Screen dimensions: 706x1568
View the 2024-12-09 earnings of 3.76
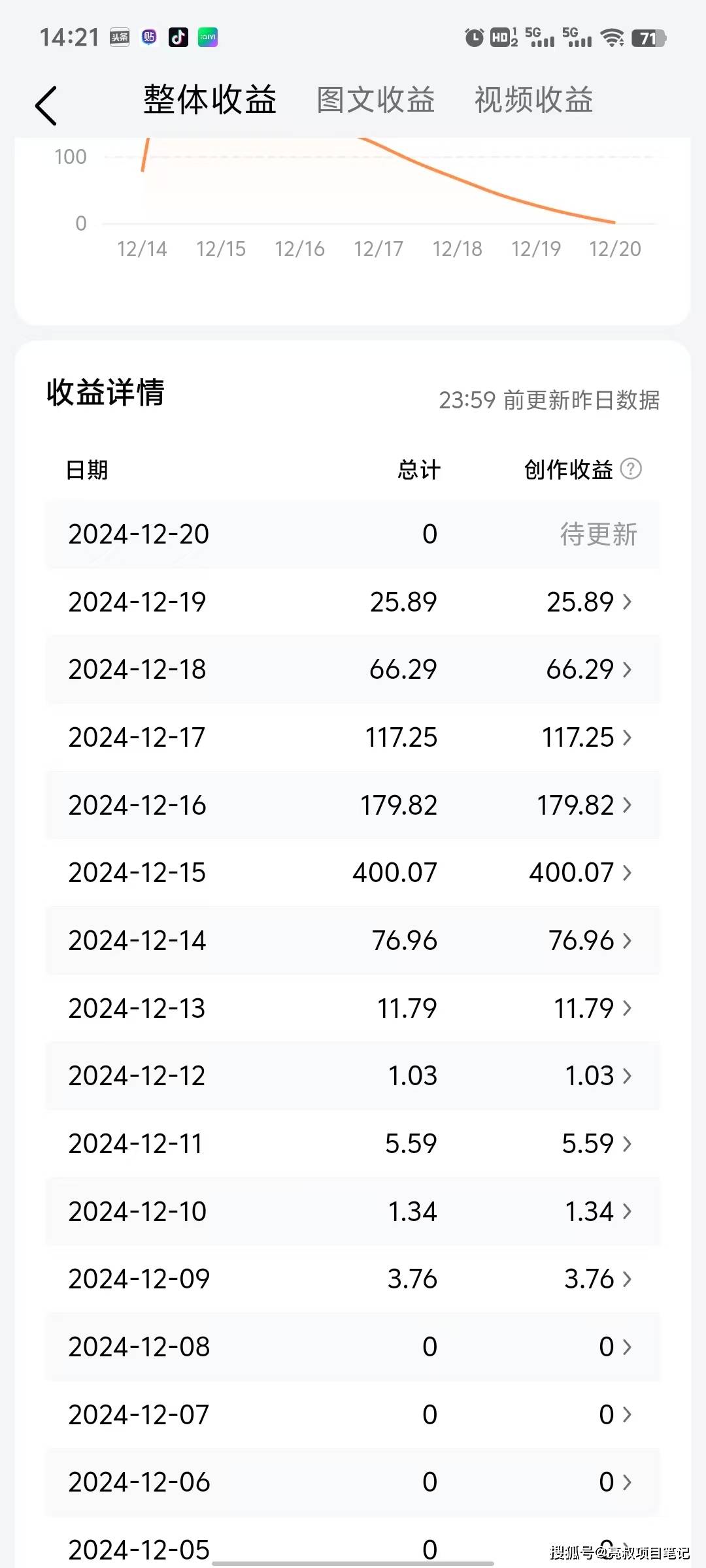pyautogui.click(x=353, y=1279)
